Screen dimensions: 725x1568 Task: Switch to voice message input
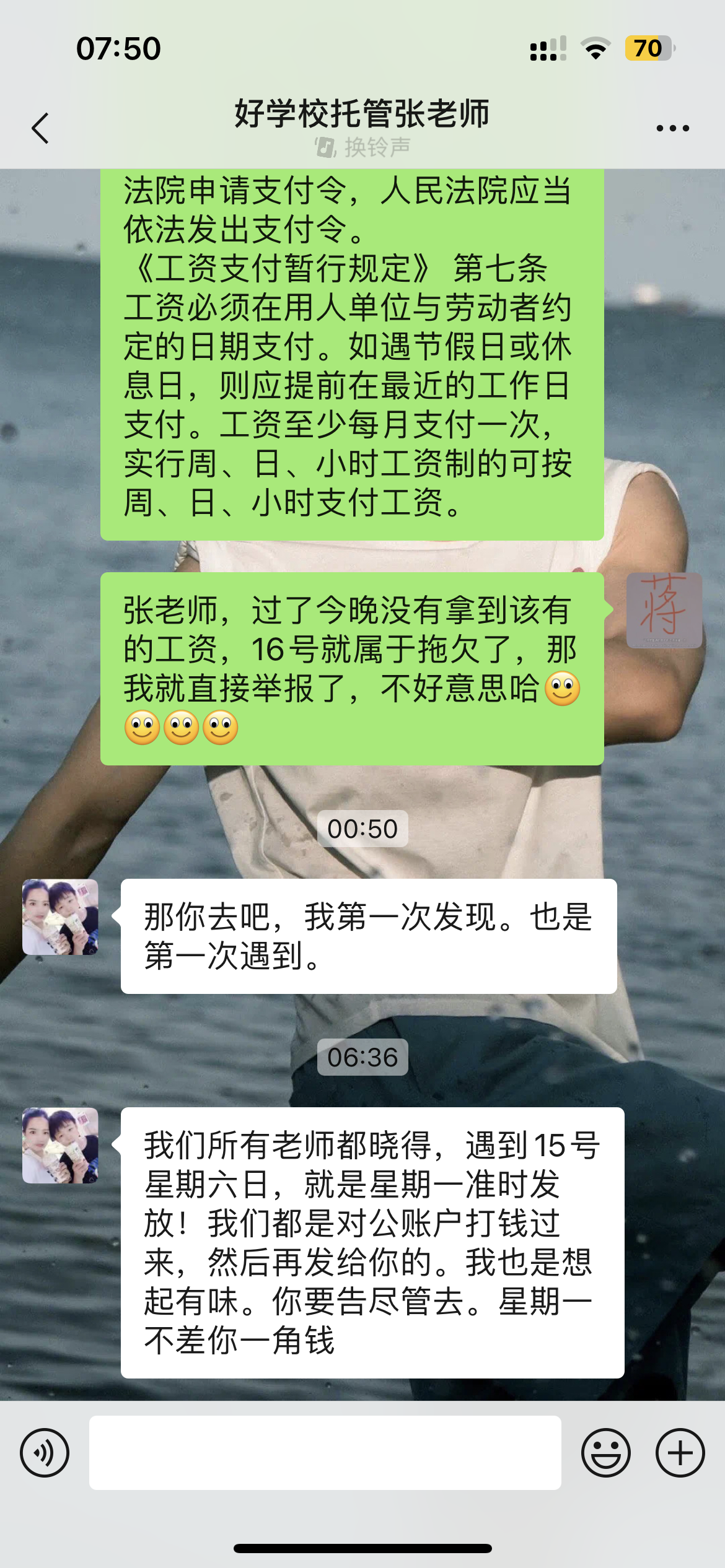[45, 1452]
